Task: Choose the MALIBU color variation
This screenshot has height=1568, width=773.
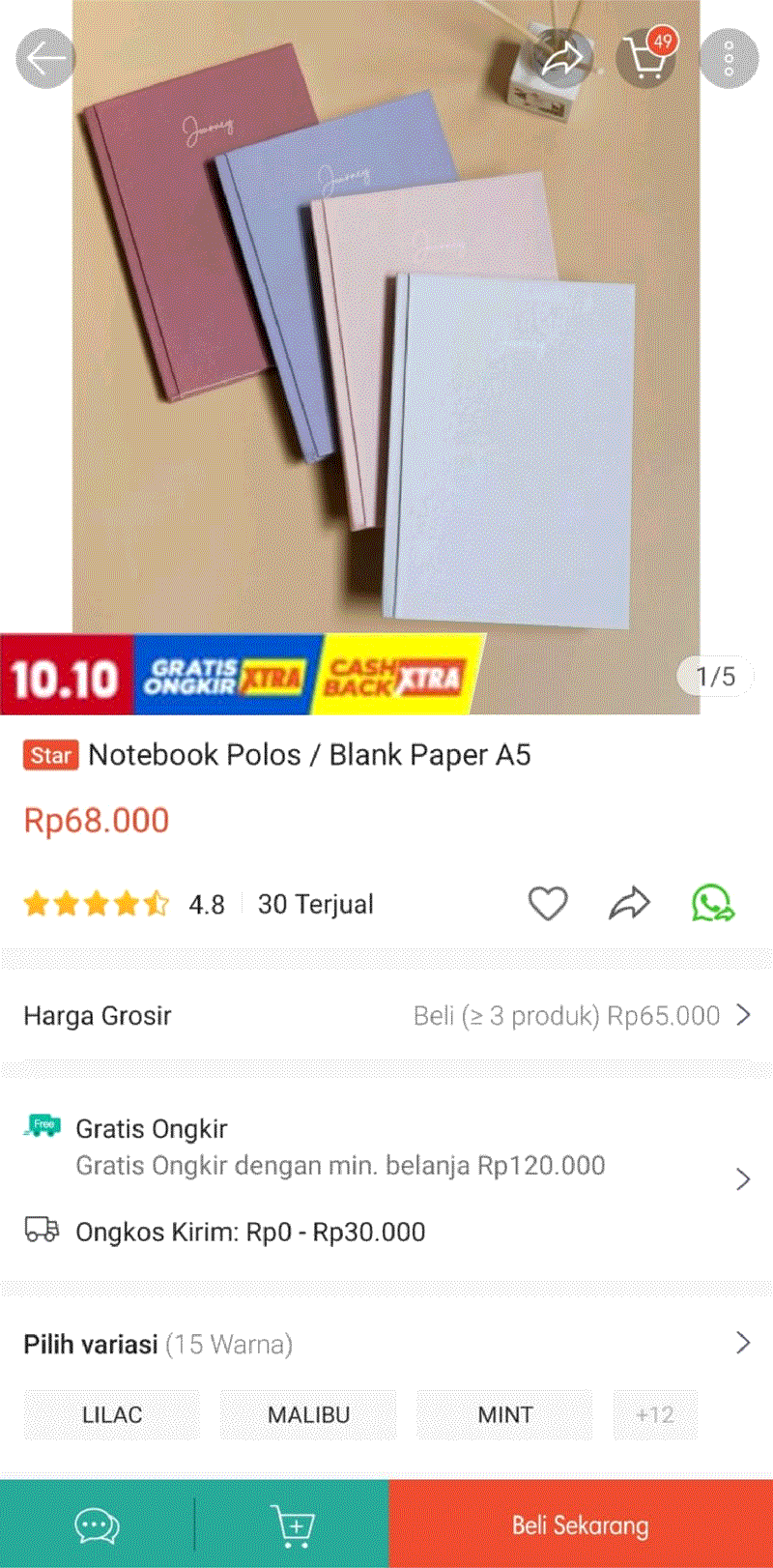Action: point(308,1415)
